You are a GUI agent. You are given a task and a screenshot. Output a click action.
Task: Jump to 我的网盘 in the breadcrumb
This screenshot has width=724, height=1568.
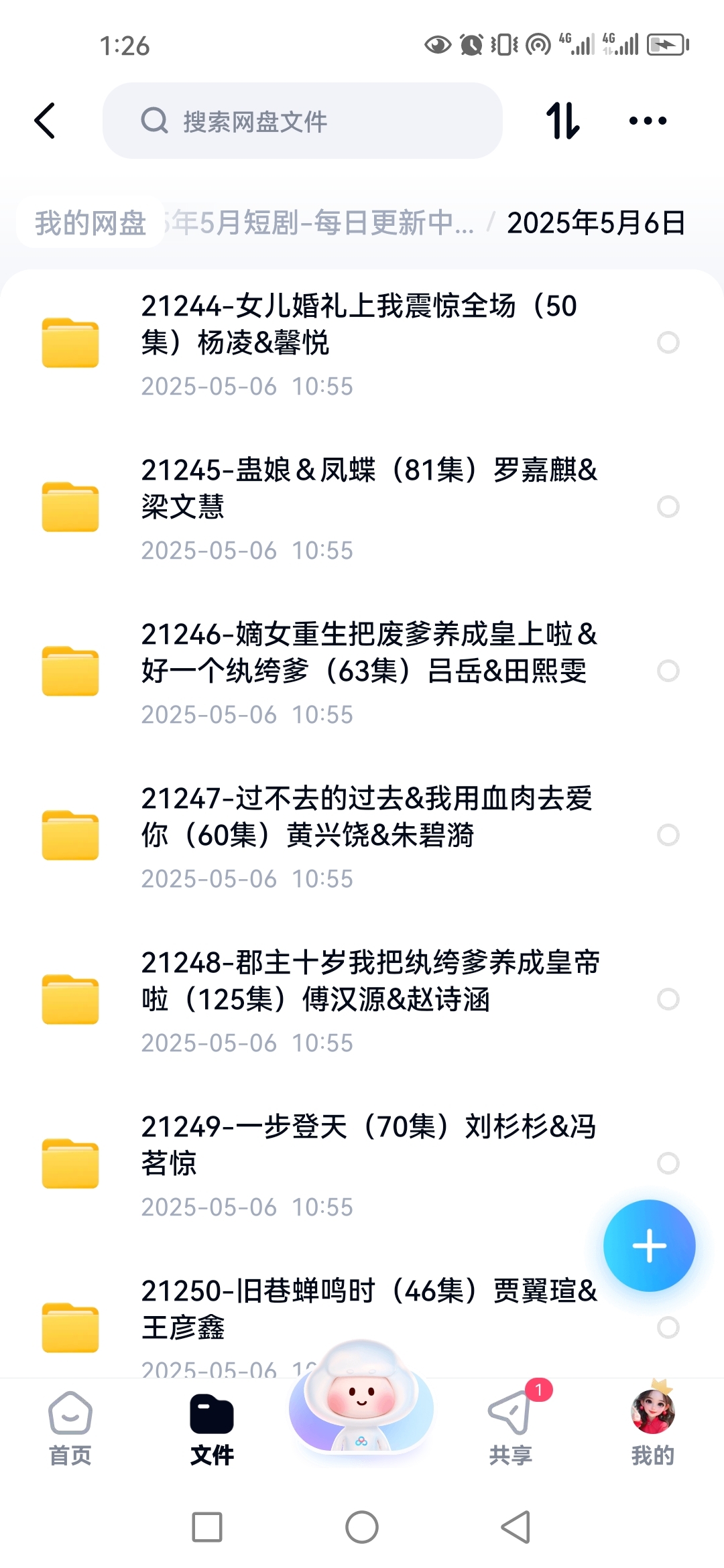point(90,222)
